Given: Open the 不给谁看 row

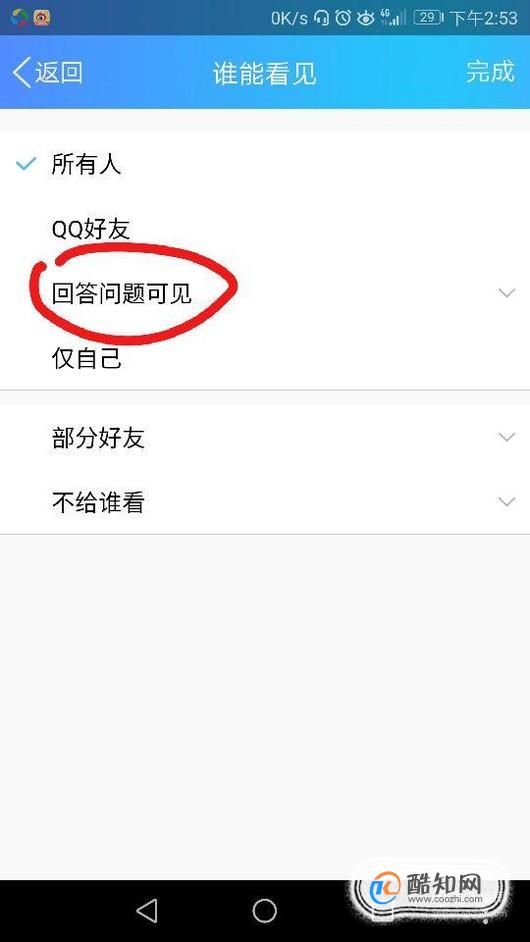Looking at the screenshot, I should 265,502.
